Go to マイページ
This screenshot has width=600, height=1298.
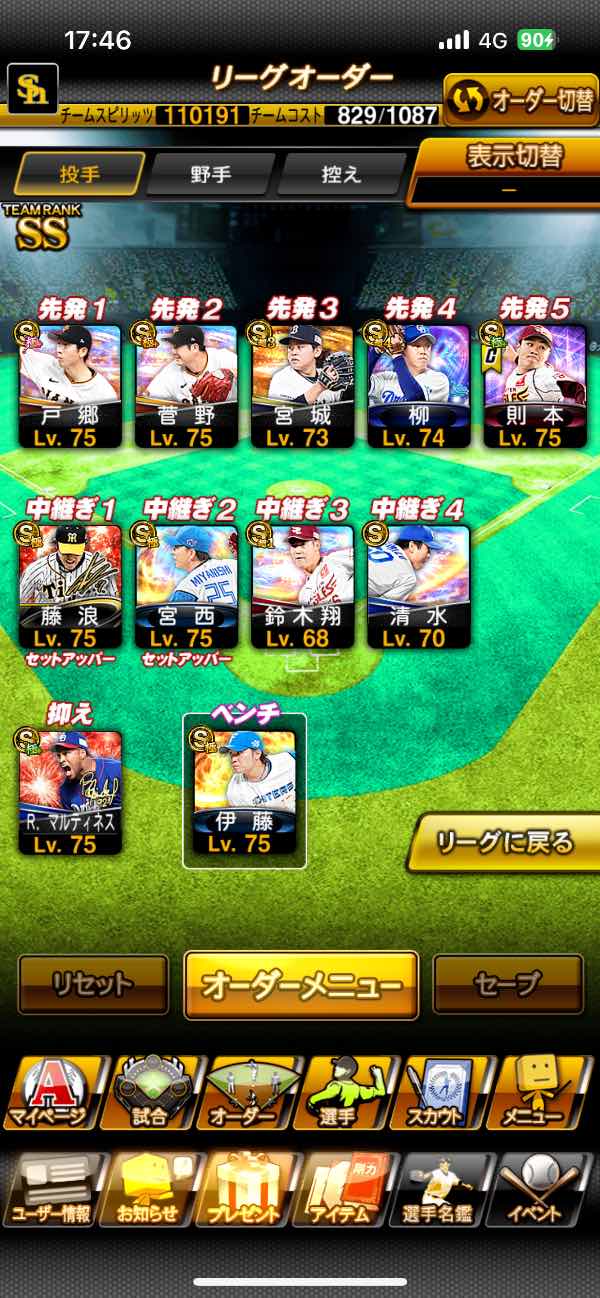[52, 1092]
